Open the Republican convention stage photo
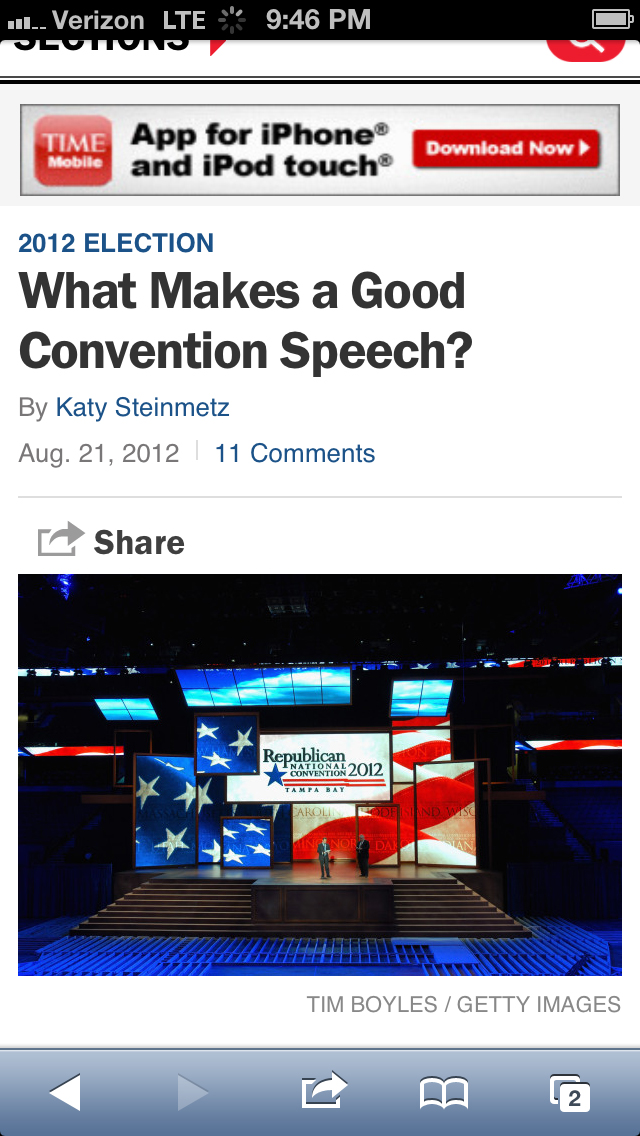This screenshot has height=1136, width=640. 320,774
